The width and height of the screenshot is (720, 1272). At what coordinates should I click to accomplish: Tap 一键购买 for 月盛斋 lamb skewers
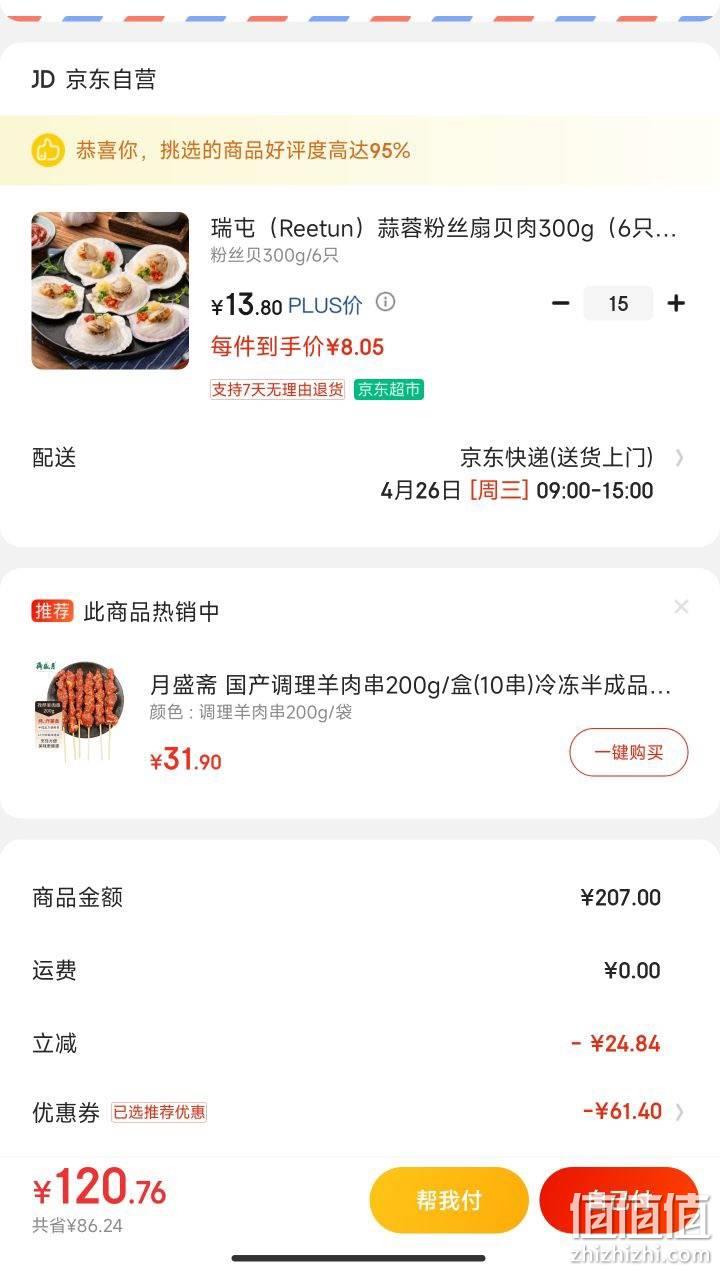(x=629, y=753)
